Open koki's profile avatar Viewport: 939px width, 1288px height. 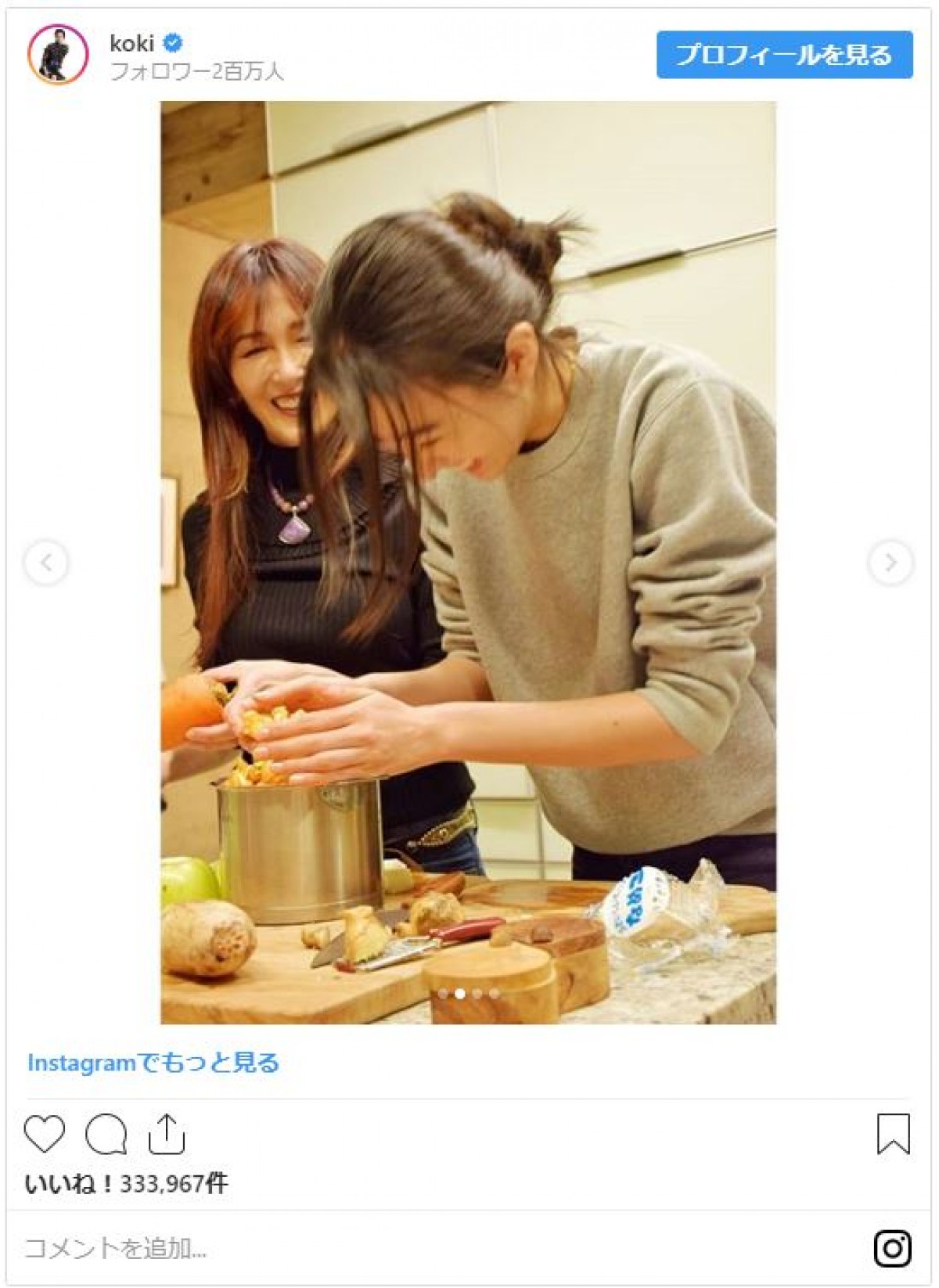click(x=58, y=54)
